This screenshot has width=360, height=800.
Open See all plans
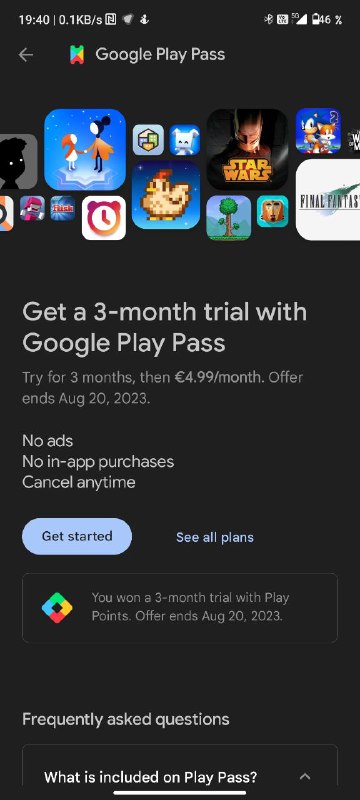click(215, 537)
